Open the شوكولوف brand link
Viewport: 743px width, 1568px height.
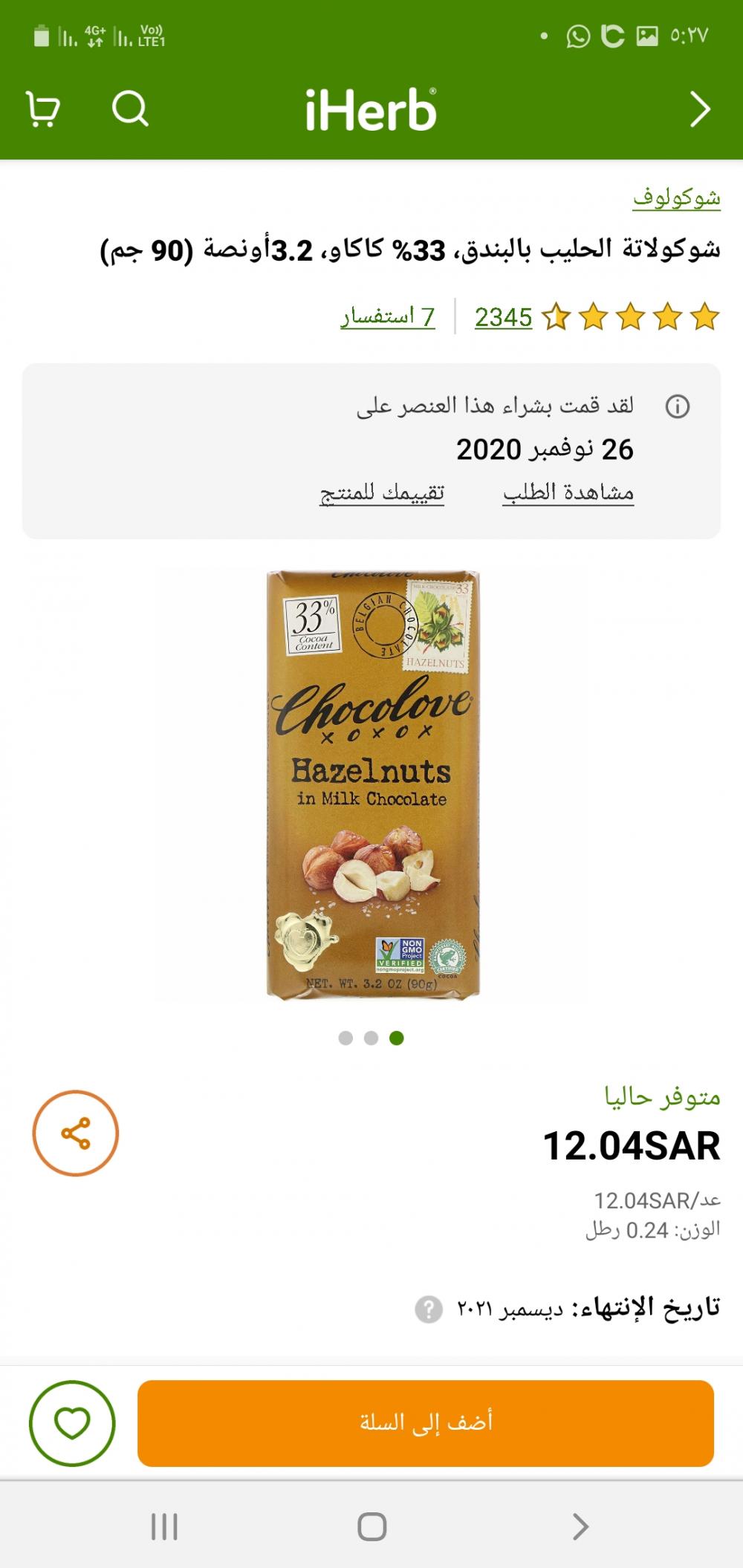[676, 198]
